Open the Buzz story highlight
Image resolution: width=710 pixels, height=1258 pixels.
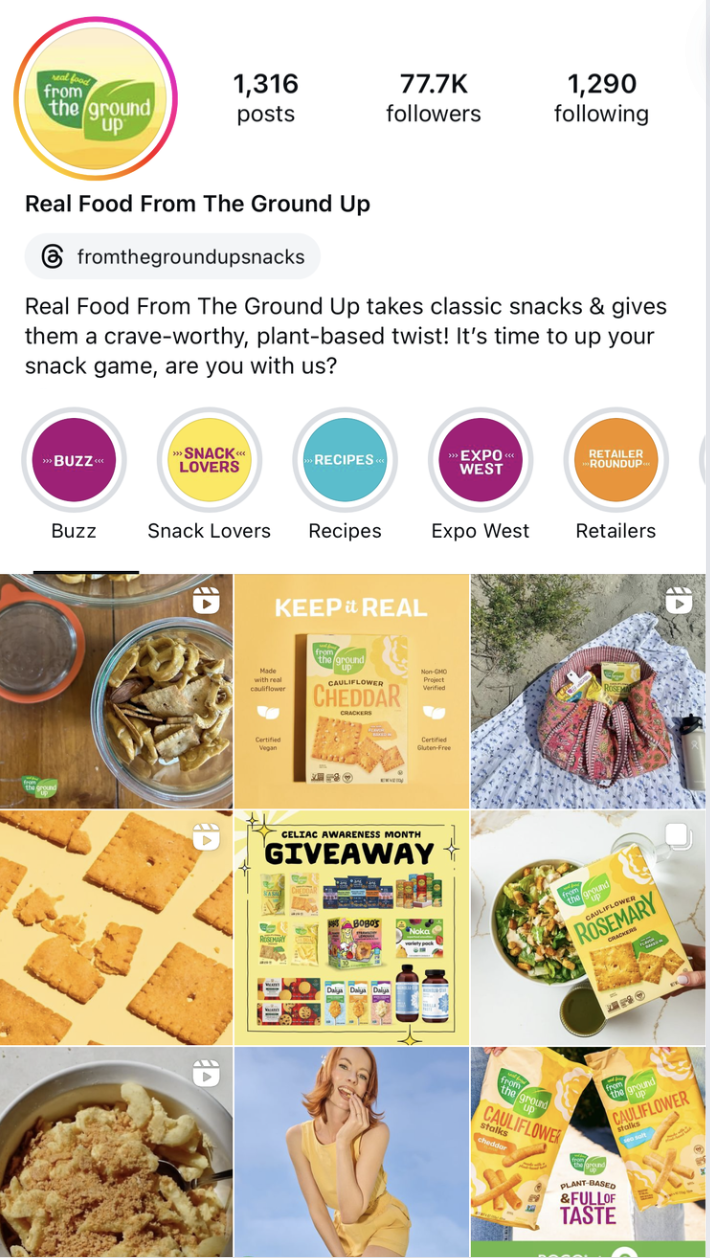(x=74, y=461)
